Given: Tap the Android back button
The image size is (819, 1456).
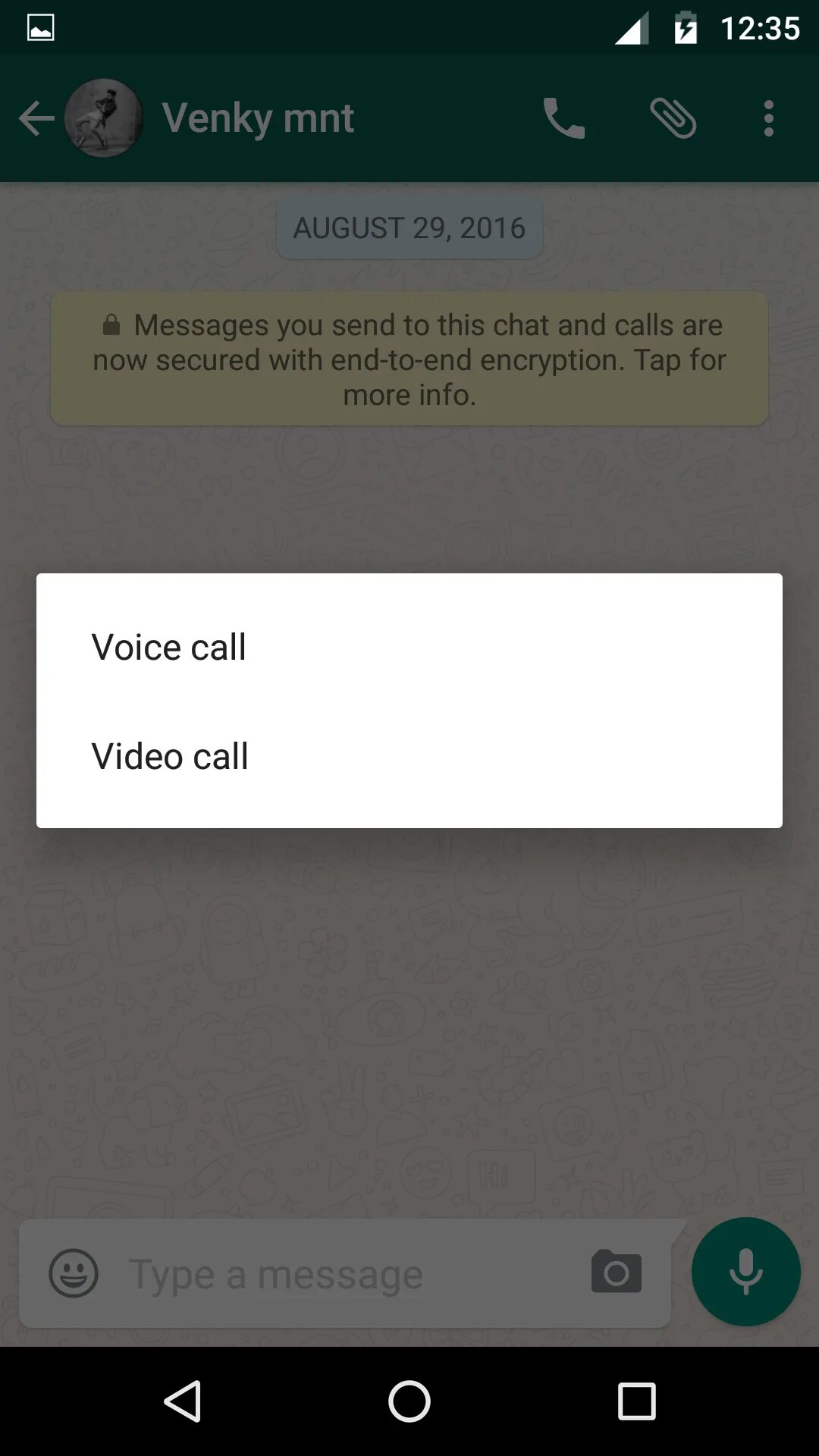Looking at the screenshot, I should [x=183, y=1401].
